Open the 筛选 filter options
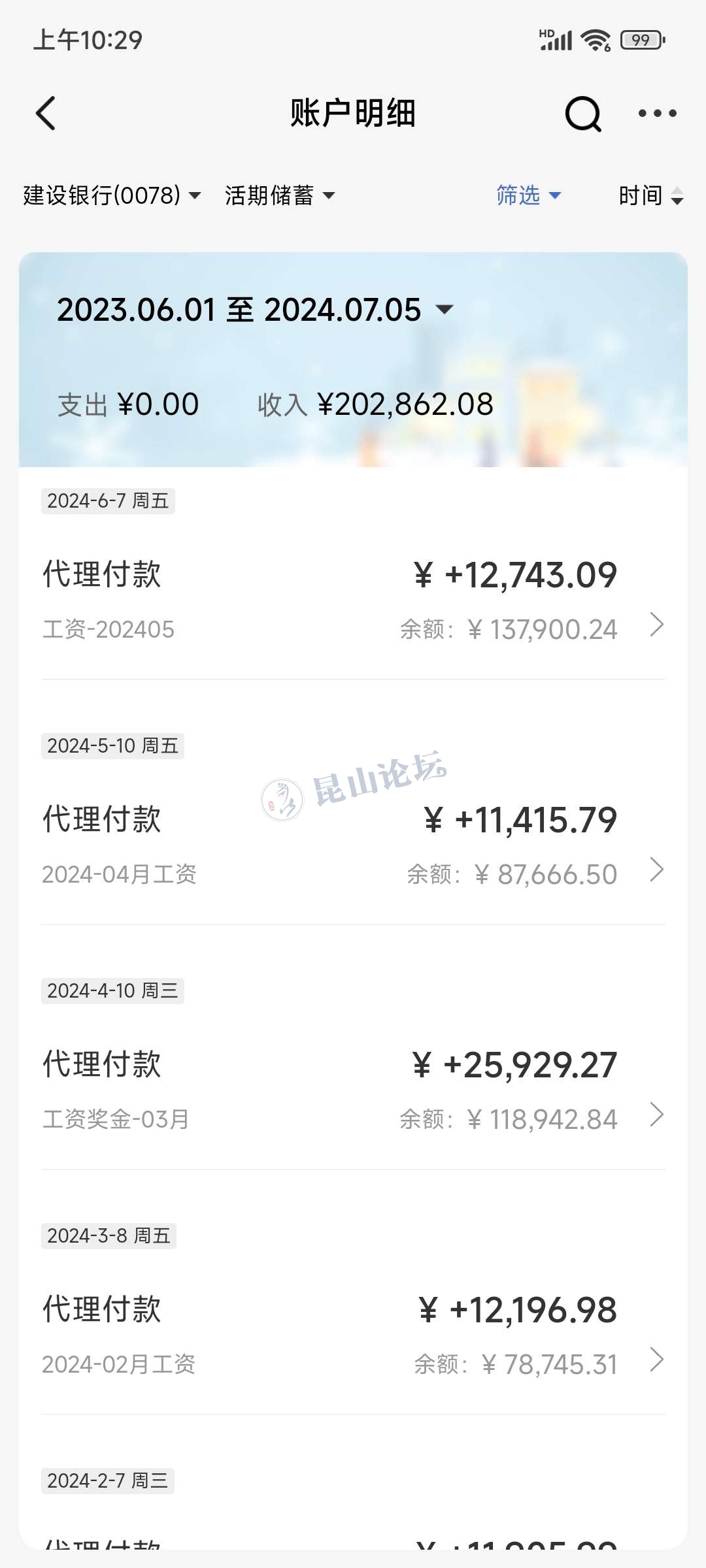Image resolution: width=706 pixels, height=1568 pixels. (528, 195)
